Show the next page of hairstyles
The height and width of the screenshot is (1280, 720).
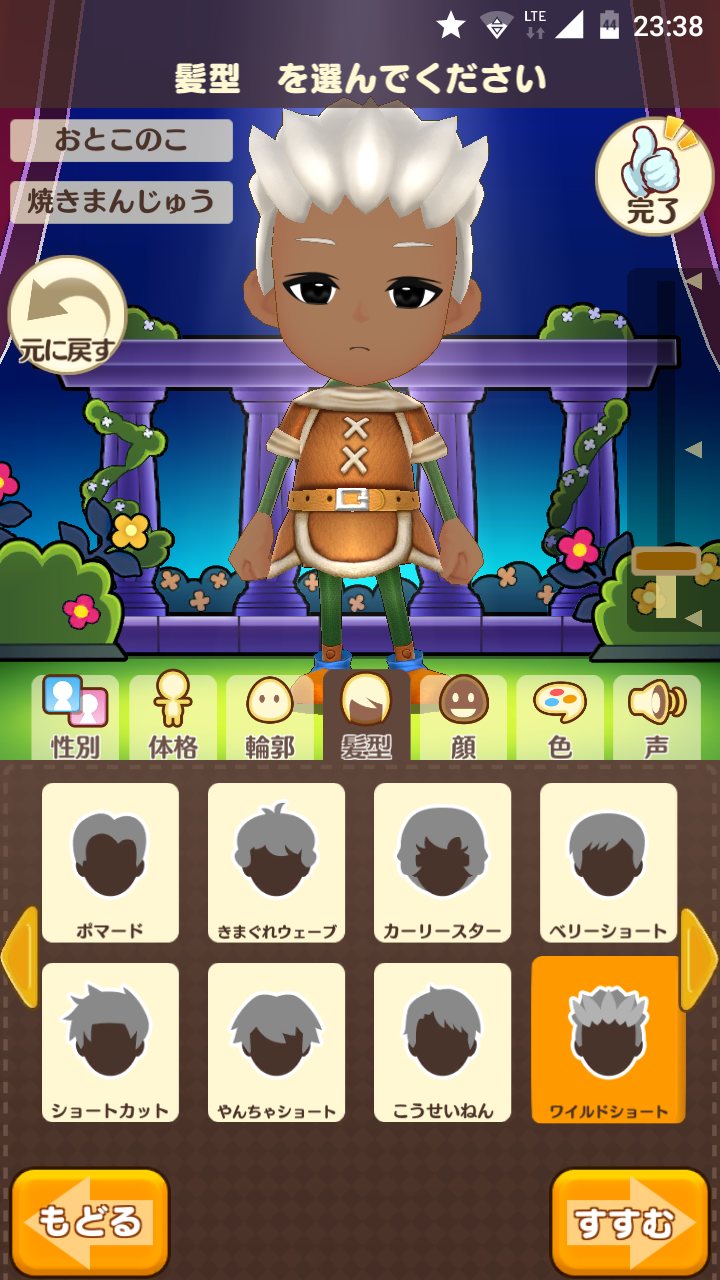point(699,958)
